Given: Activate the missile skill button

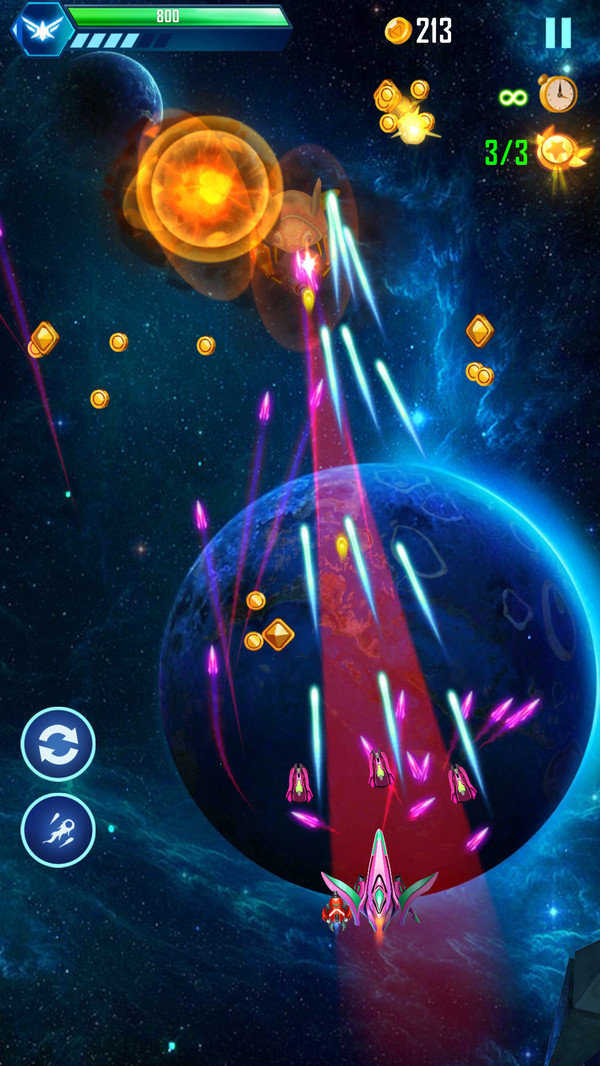Looking at the screenshot, I should (58, 829).
